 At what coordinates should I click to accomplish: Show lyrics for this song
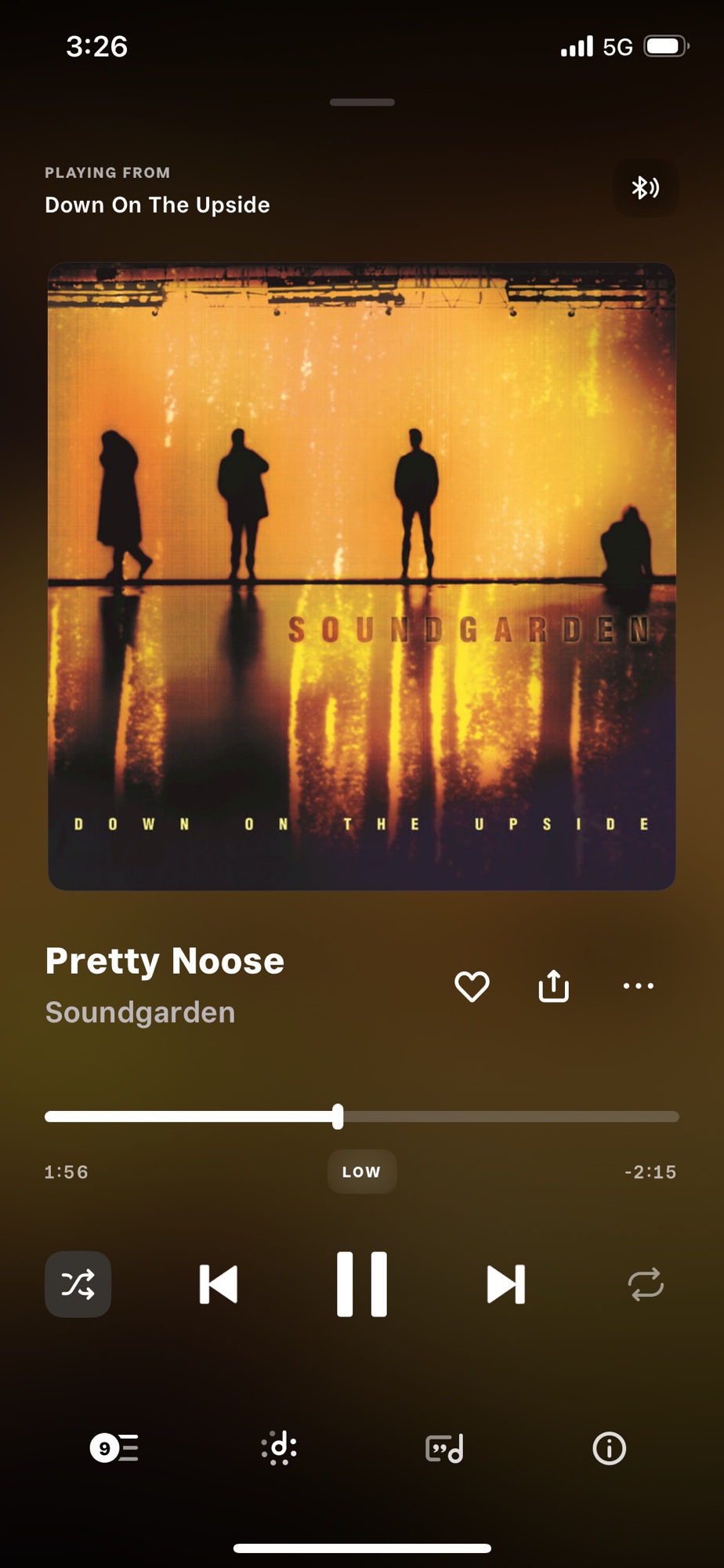click(444, 1448)
